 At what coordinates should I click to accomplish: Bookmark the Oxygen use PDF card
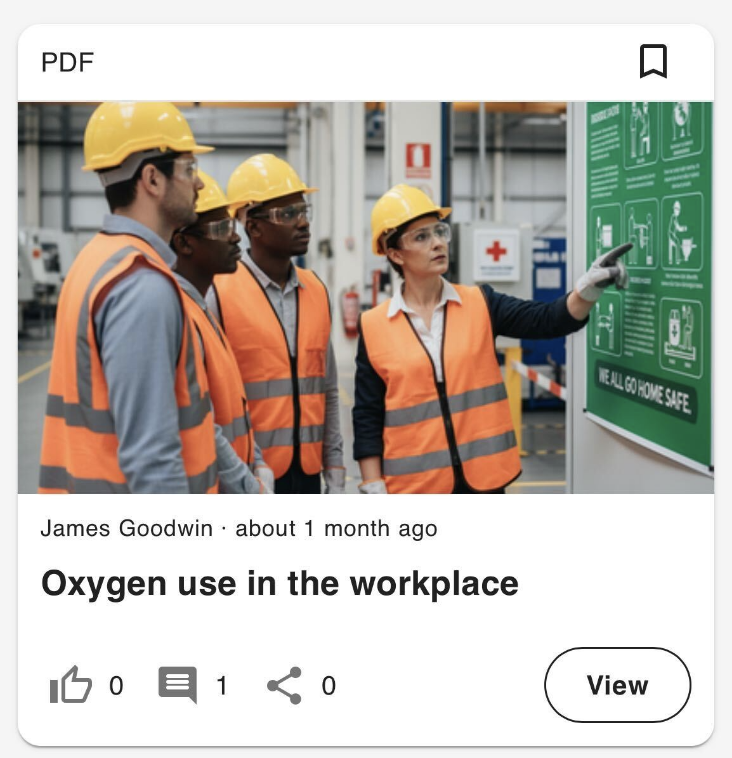click(653, 62)
